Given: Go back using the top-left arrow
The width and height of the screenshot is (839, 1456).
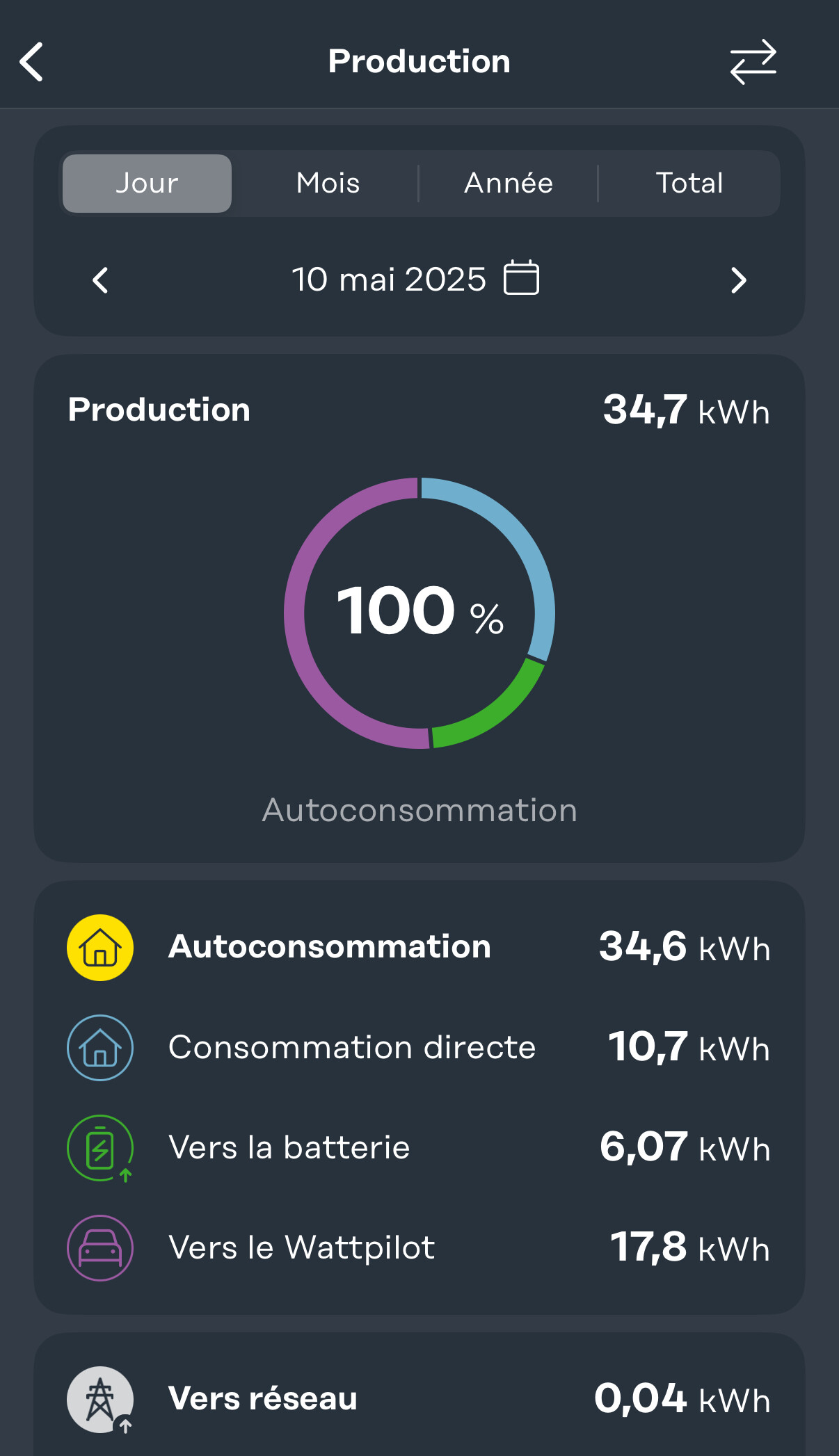Looking at the screenshot, I should pyautogui.click(x=31, y=62).
